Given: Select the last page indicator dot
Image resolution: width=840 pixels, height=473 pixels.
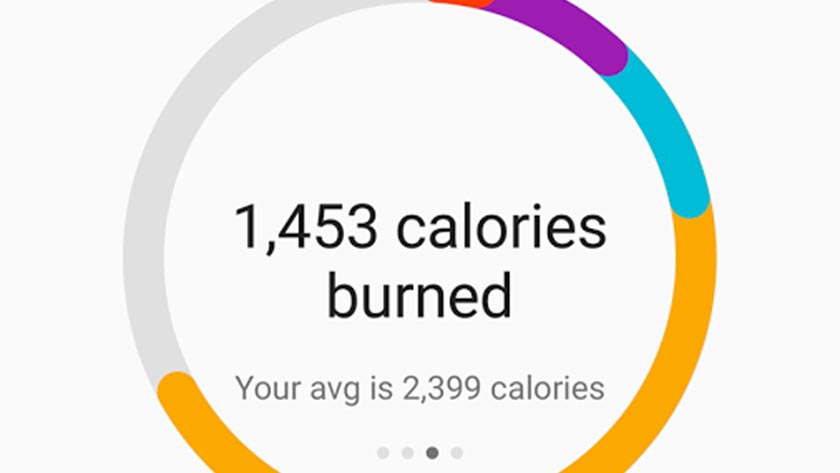Looking at the screenshot, I should click(x=457, y=453).
